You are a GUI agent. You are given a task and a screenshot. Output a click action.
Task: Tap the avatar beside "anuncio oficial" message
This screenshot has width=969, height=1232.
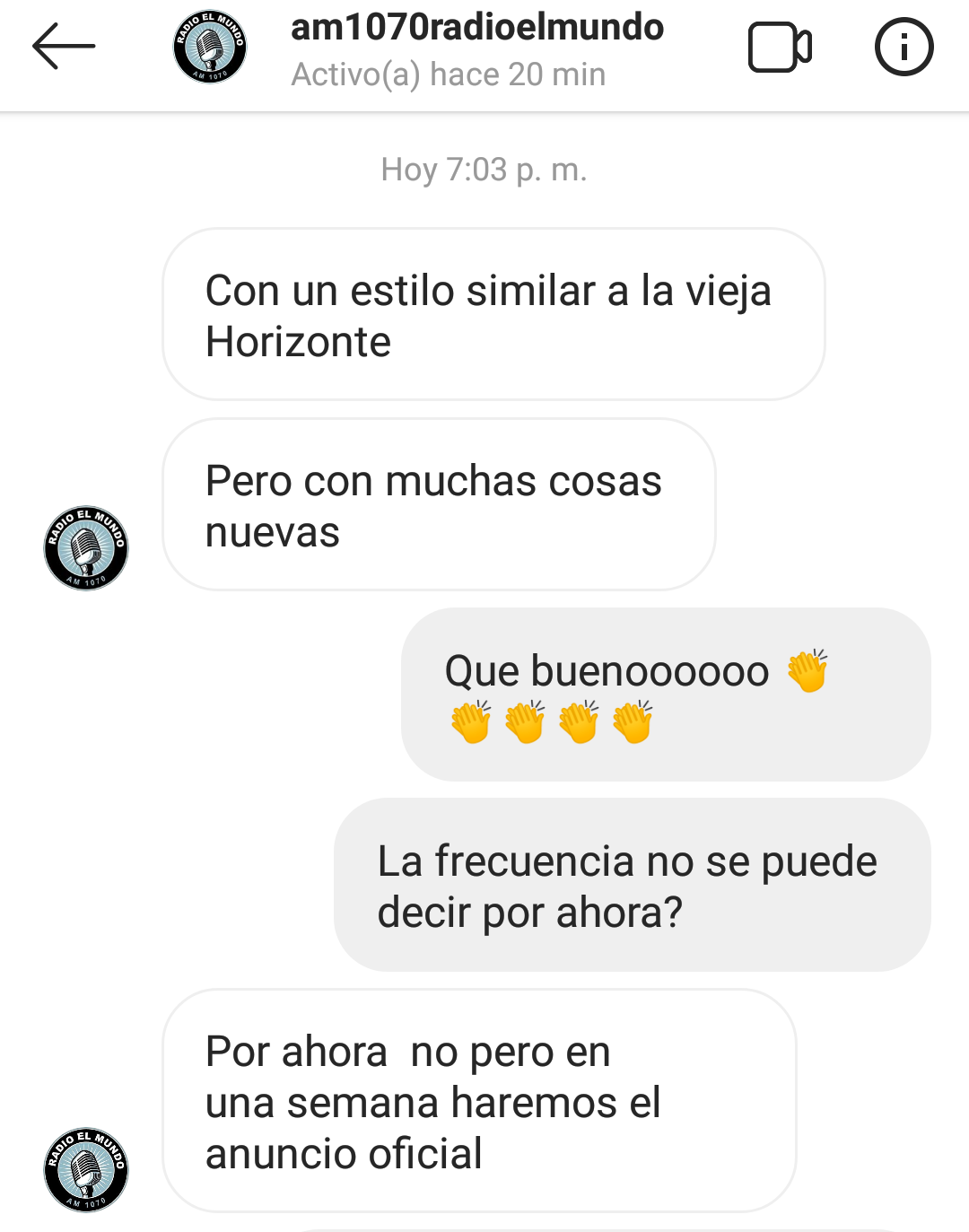coord(86,1169)
